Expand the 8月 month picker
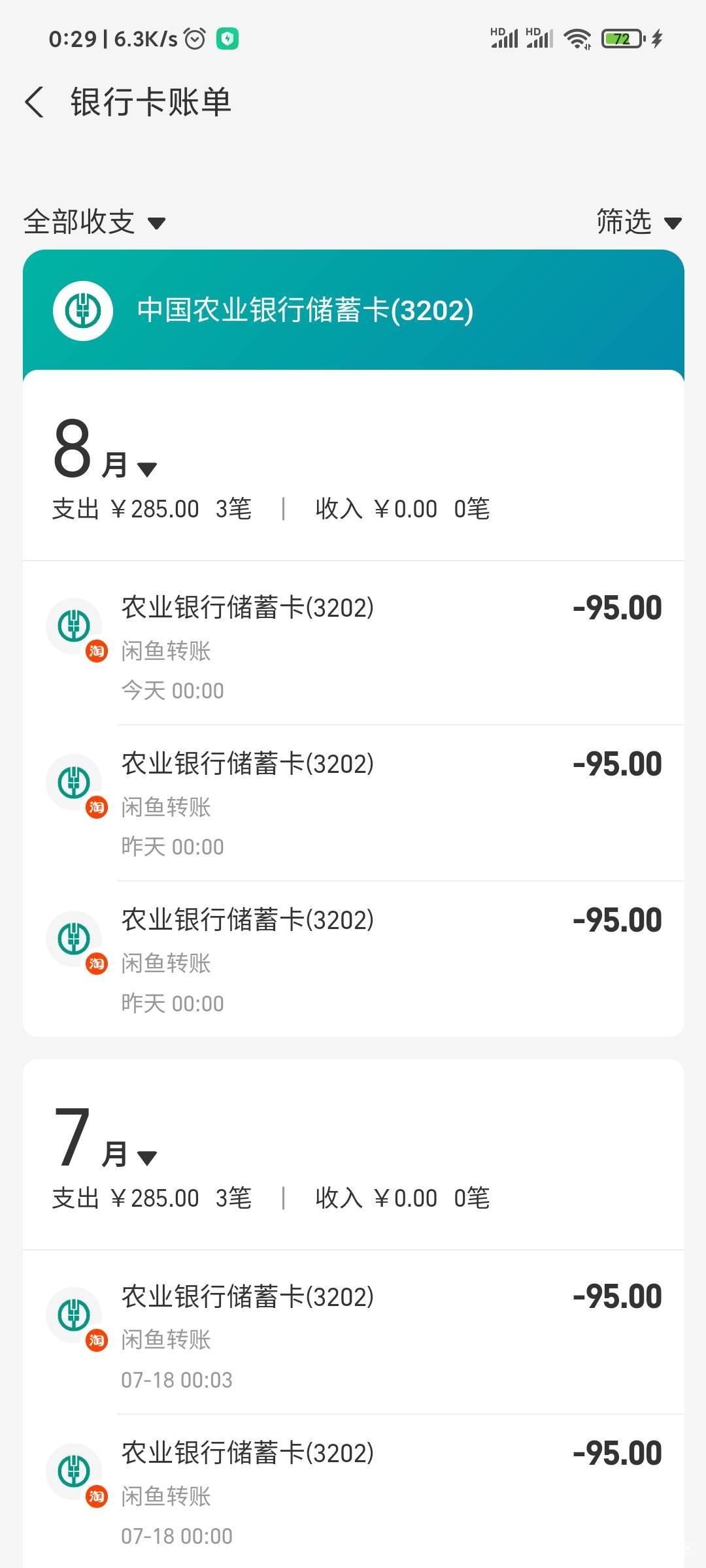 point(105,449)
